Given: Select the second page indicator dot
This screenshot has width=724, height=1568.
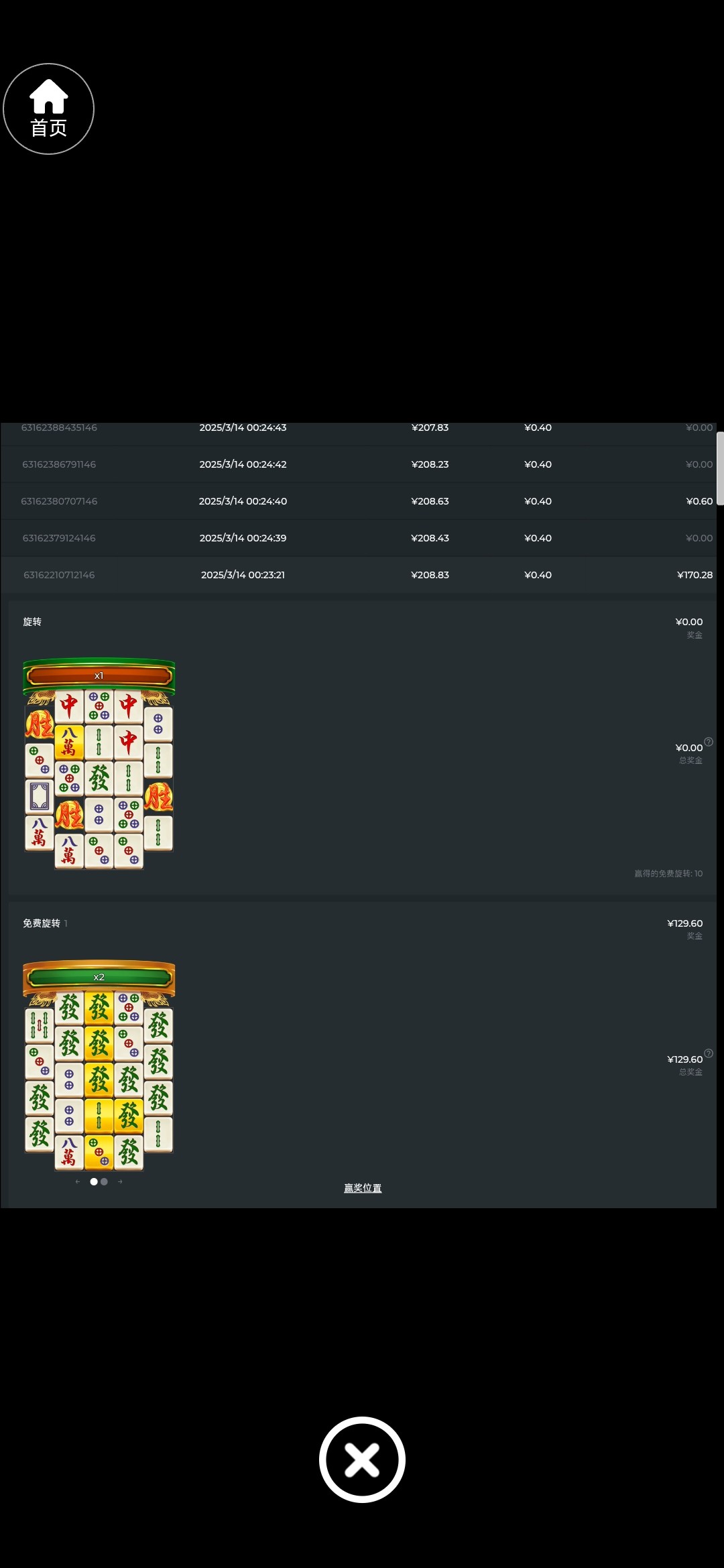Looking at the screenshot, I should tap(104, 1181).
